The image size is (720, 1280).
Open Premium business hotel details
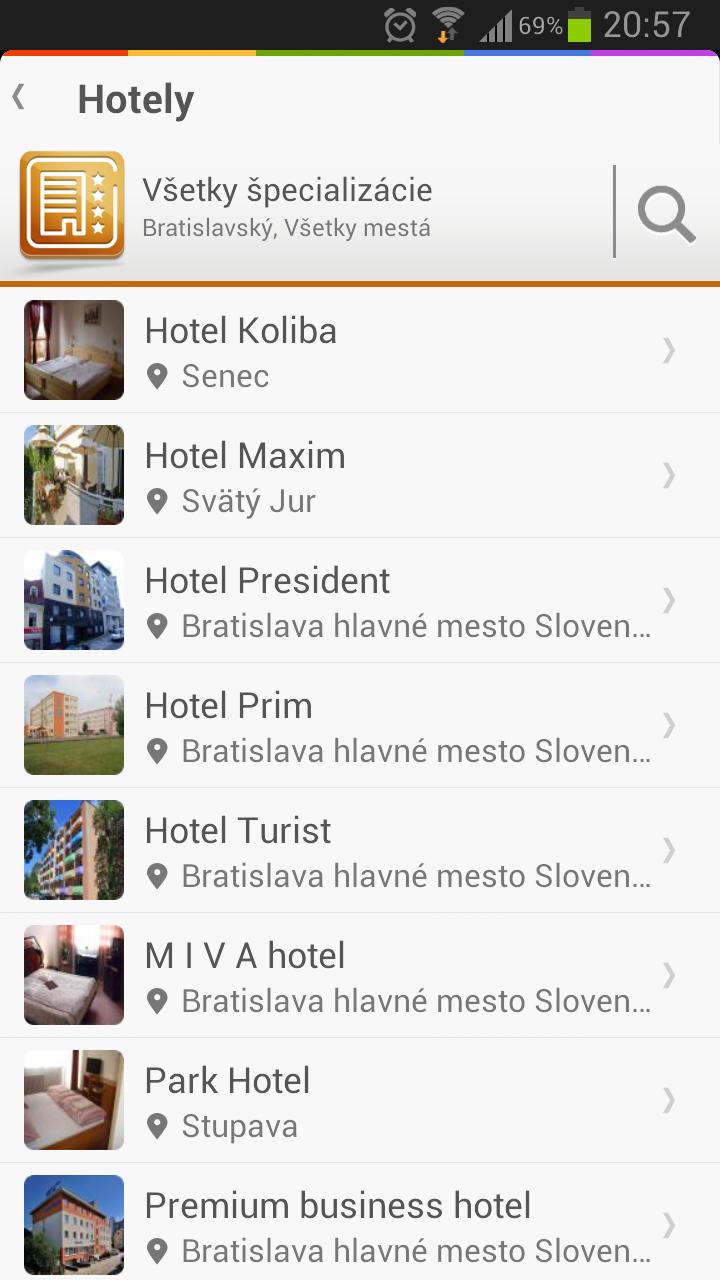point(360,1226)
